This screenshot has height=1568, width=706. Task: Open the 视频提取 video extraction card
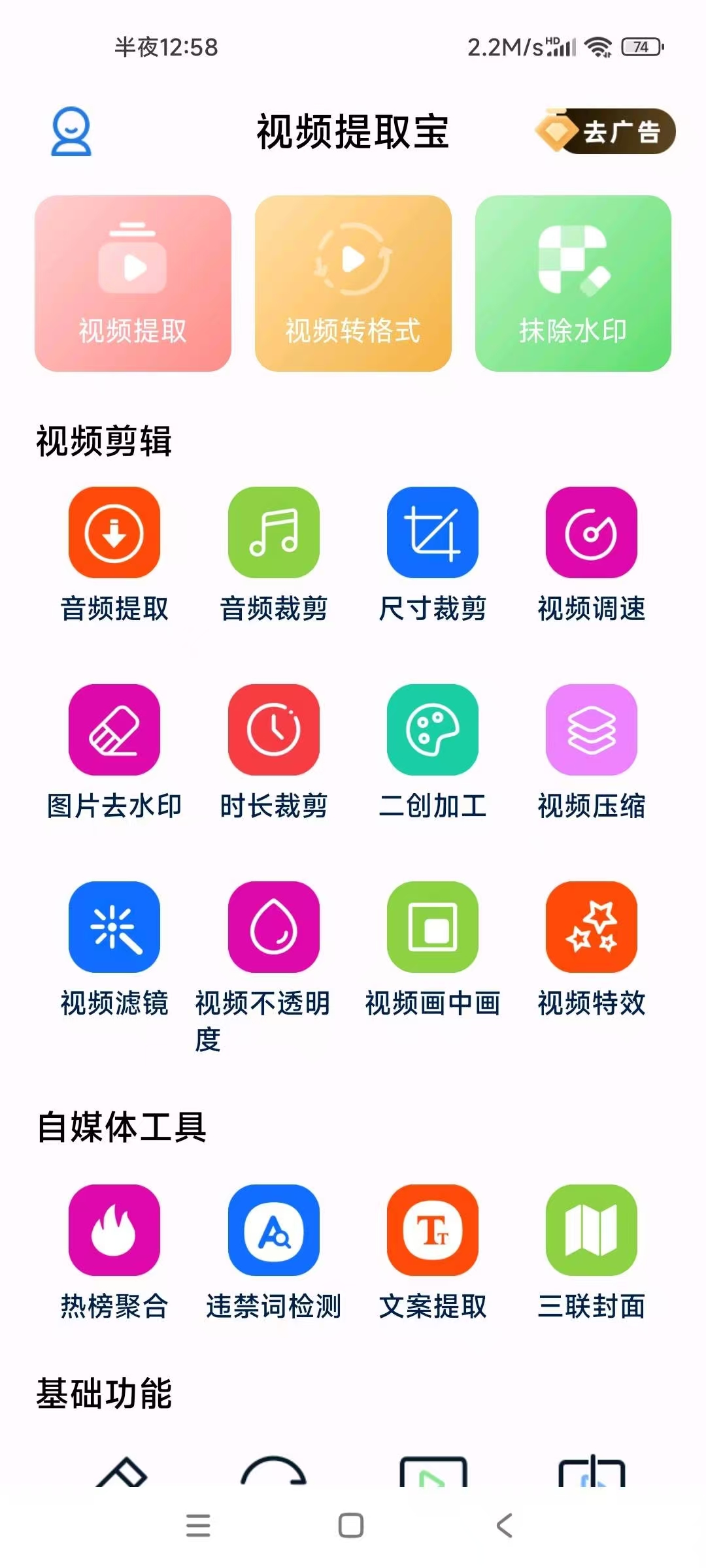pyautogui.click(x=131, y=282)
